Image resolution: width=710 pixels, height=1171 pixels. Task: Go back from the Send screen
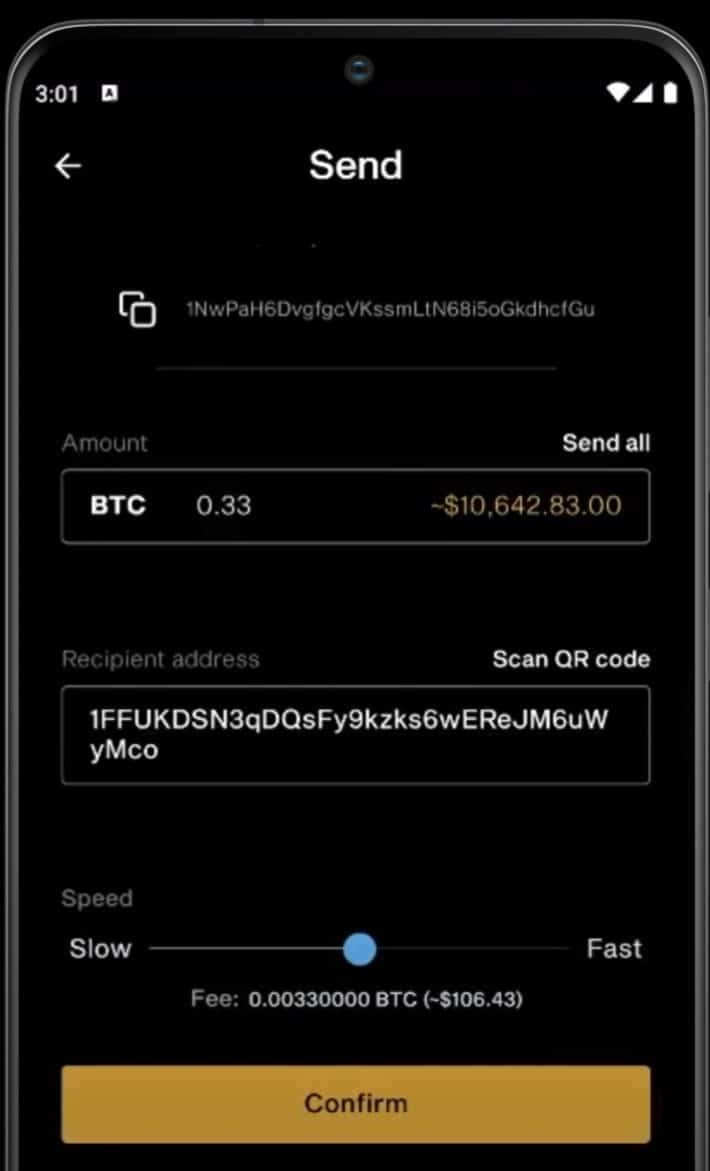pyautogui.click(x=68, y=166)
